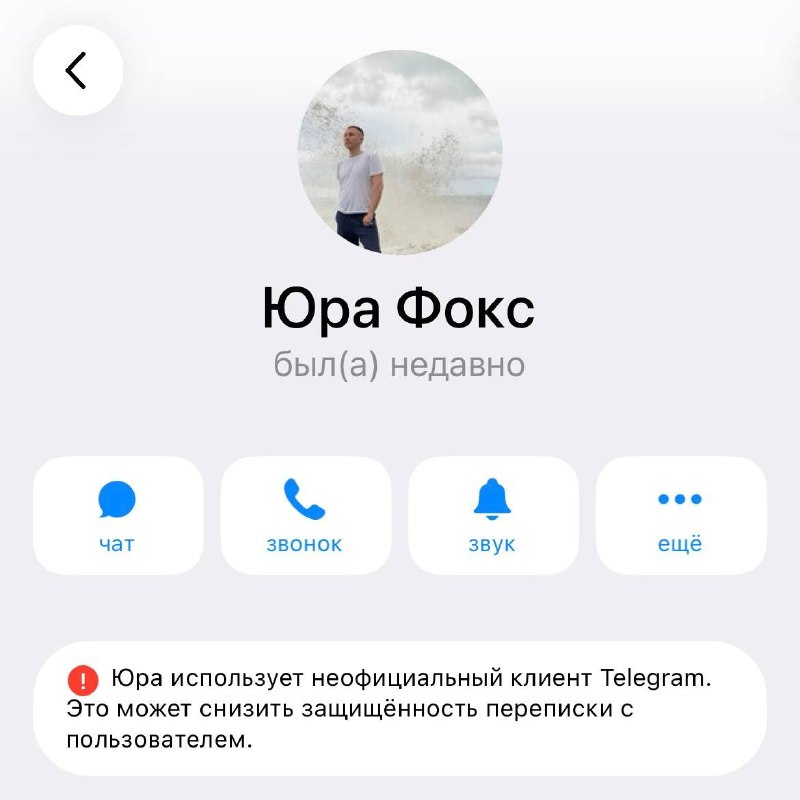The height and width of the screenshot is (800, 800).
Task: Open the chat with Юра
Action: pyautogui.click(x=118, y=515)
